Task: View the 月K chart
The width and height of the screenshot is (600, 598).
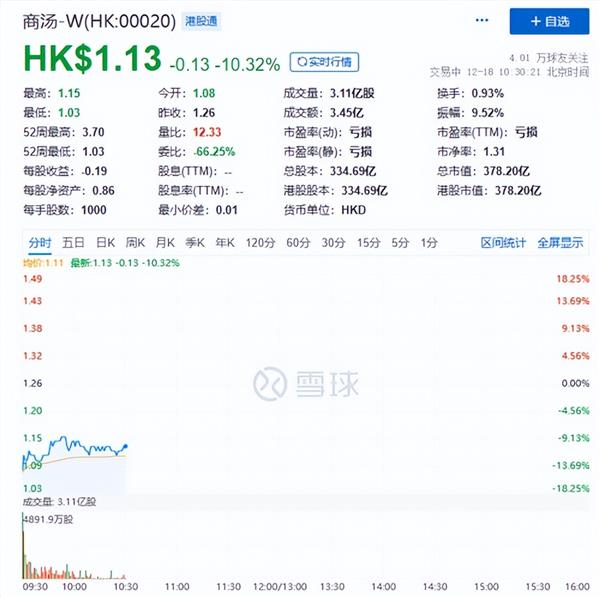Action: pos(165,242)
